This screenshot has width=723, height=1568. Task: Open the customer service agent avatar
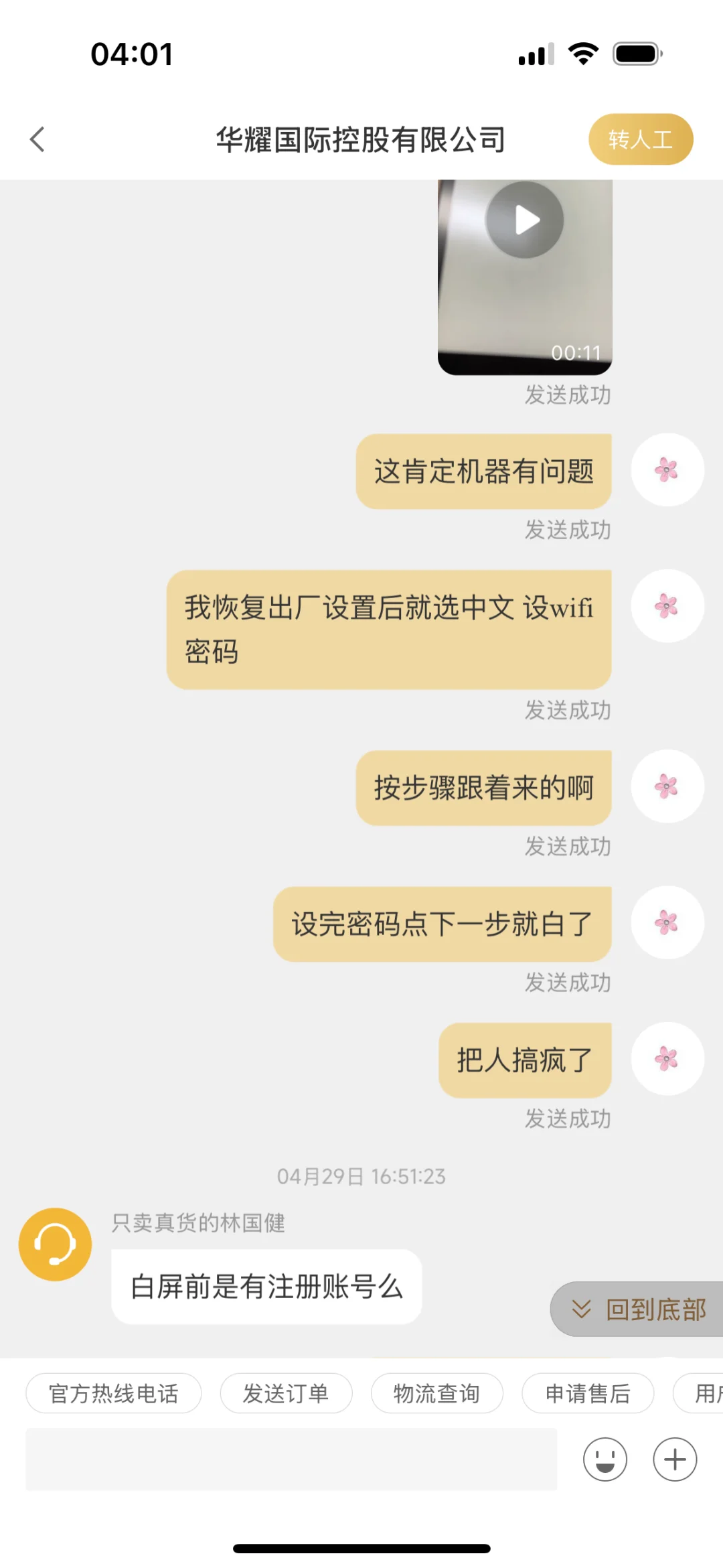pyautogui.click(x=55, y=1244)
